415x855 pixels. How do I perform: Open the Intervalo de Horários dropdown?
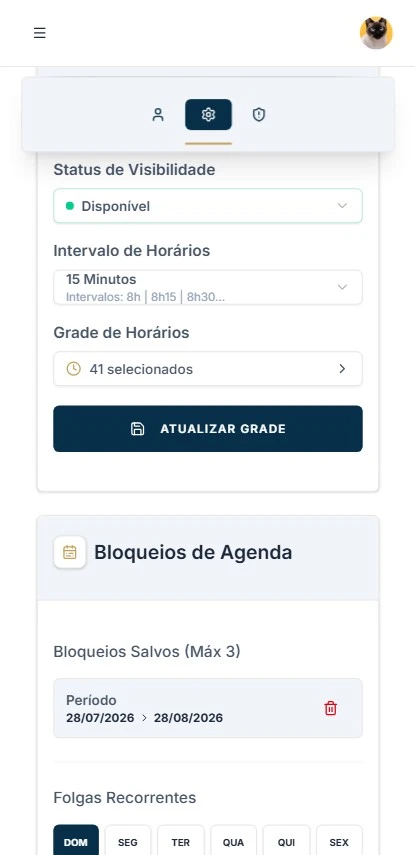point(208,287)
